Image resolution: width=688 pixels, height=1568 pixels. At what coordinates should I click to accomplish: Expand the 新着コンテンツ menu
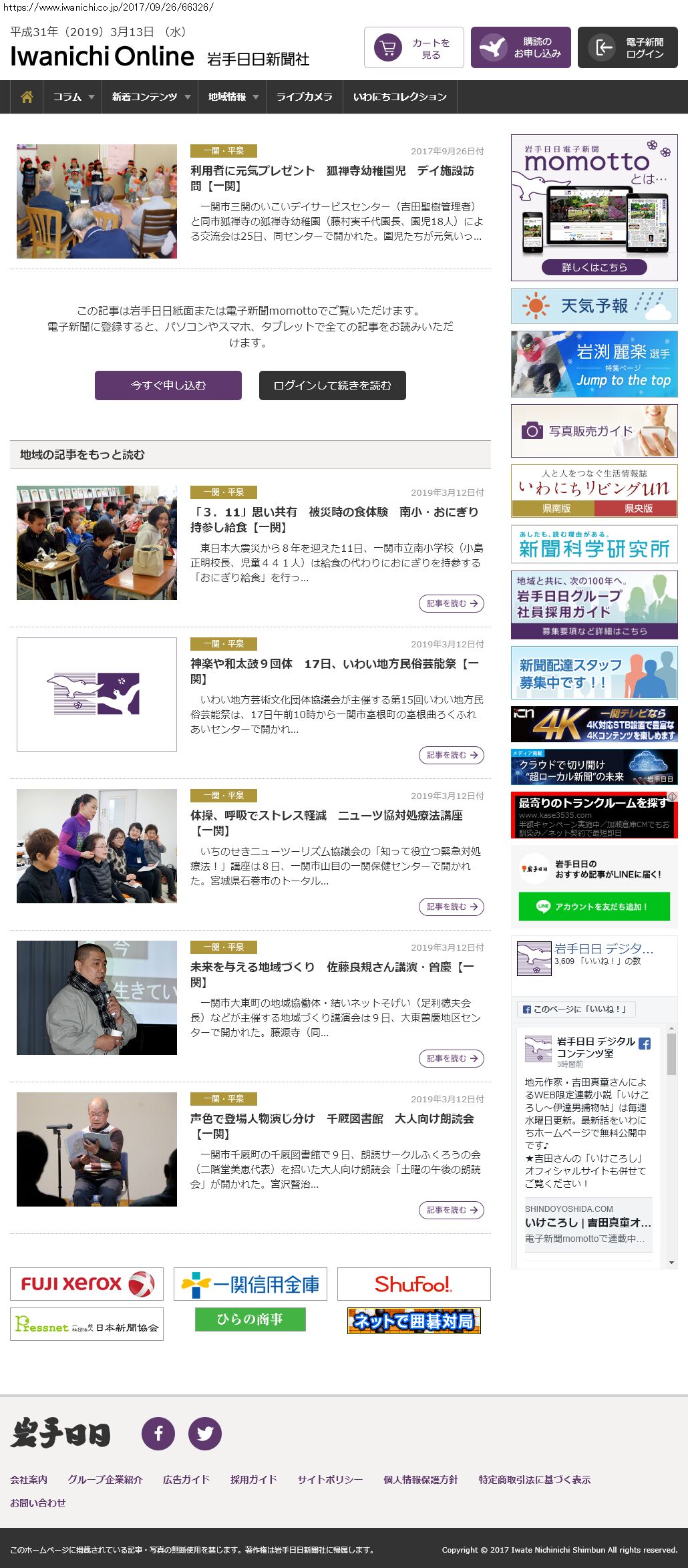150,97
